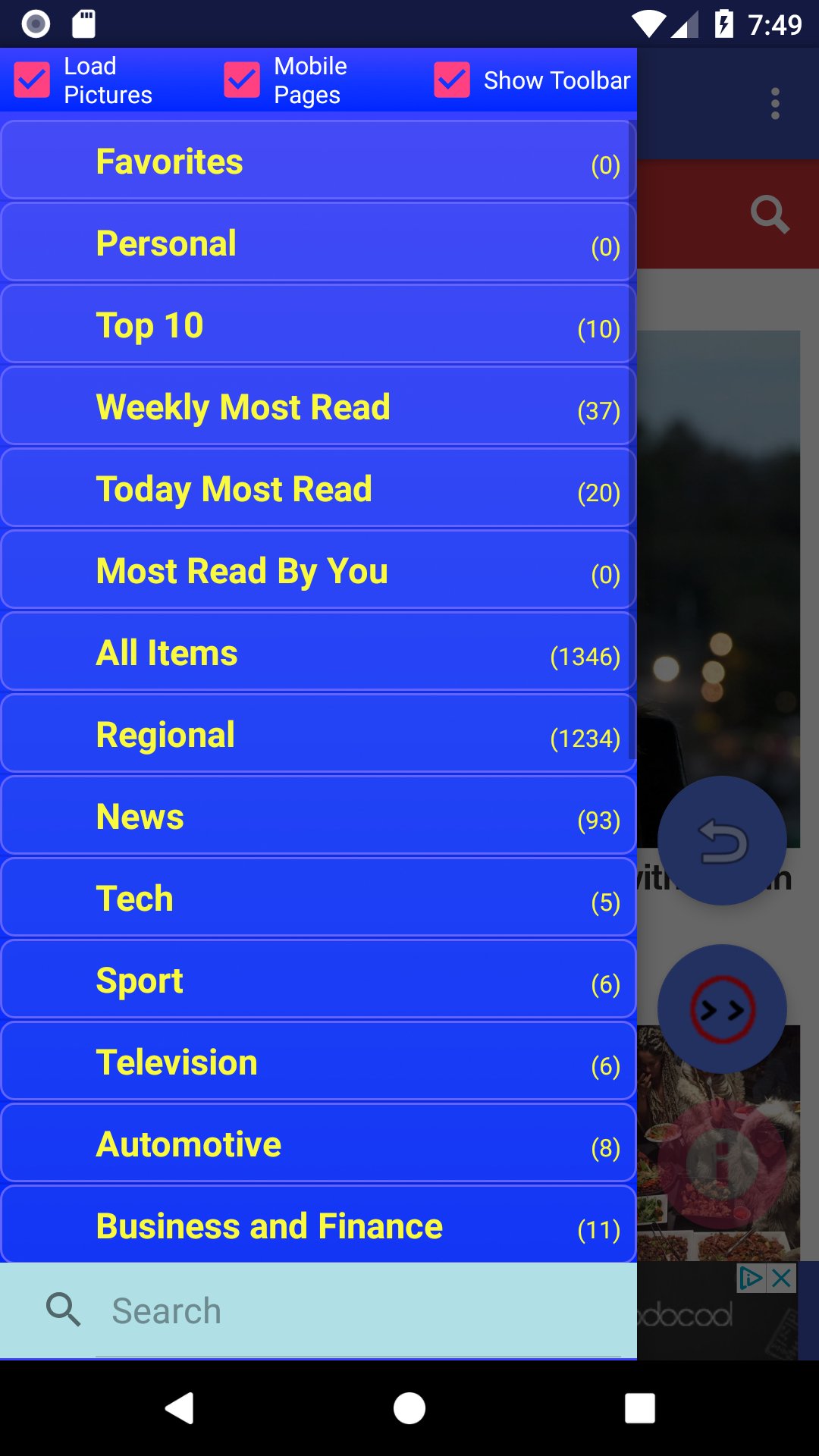Open the Regional category
Image resolution: width=819 pixels, height=1456 pixels.
(x=318, y=735)
